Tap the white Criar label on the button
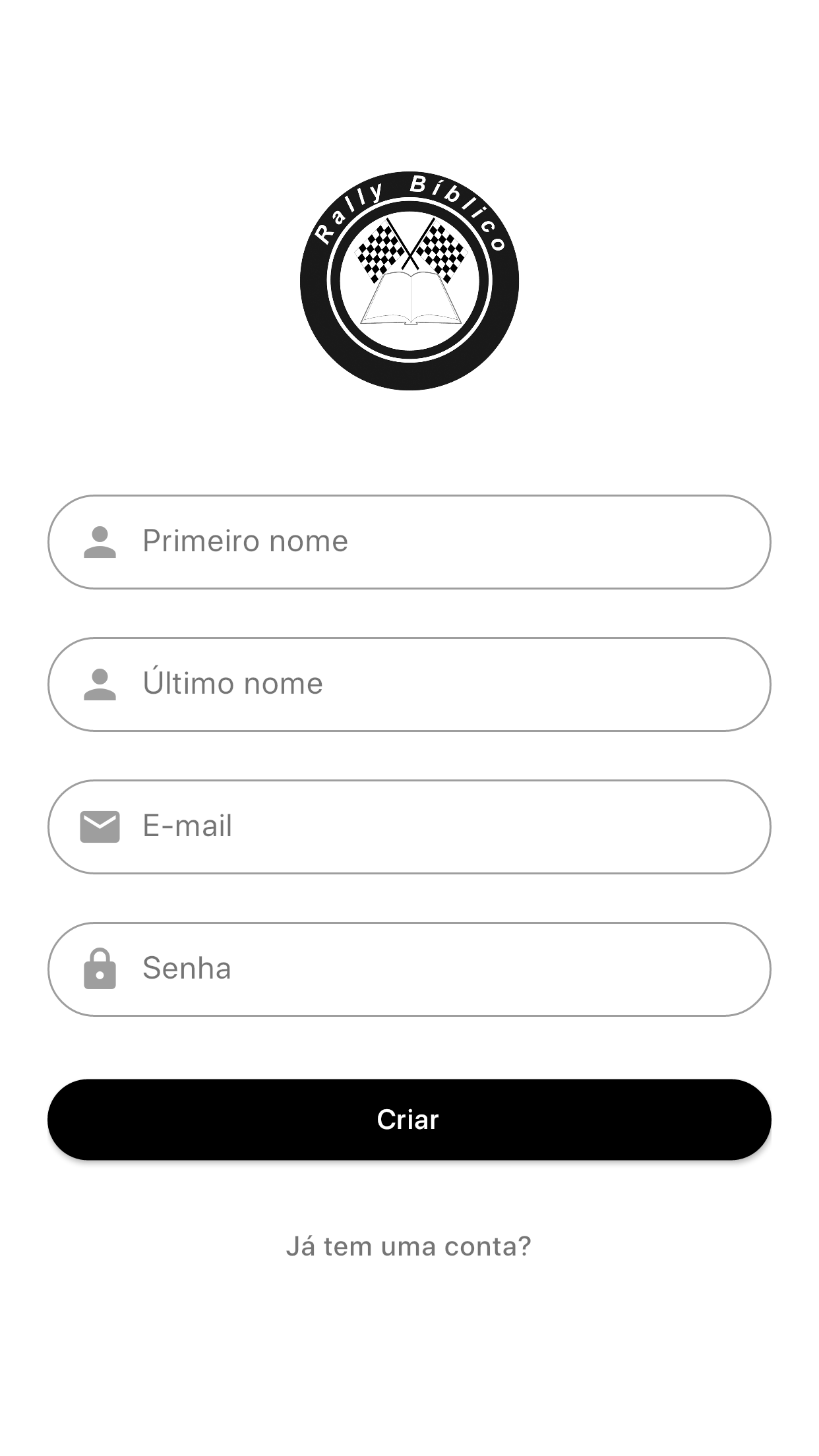 point(409,1119)
